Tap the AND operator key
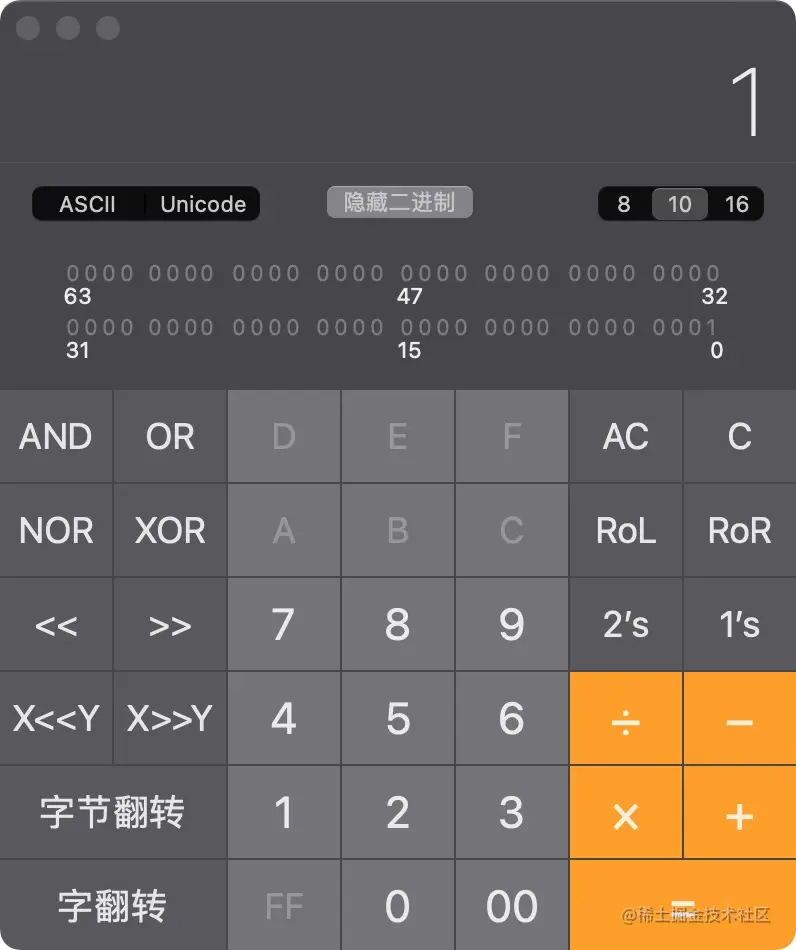This screenshot has height=950, width=796. click(x=56, y=437)
